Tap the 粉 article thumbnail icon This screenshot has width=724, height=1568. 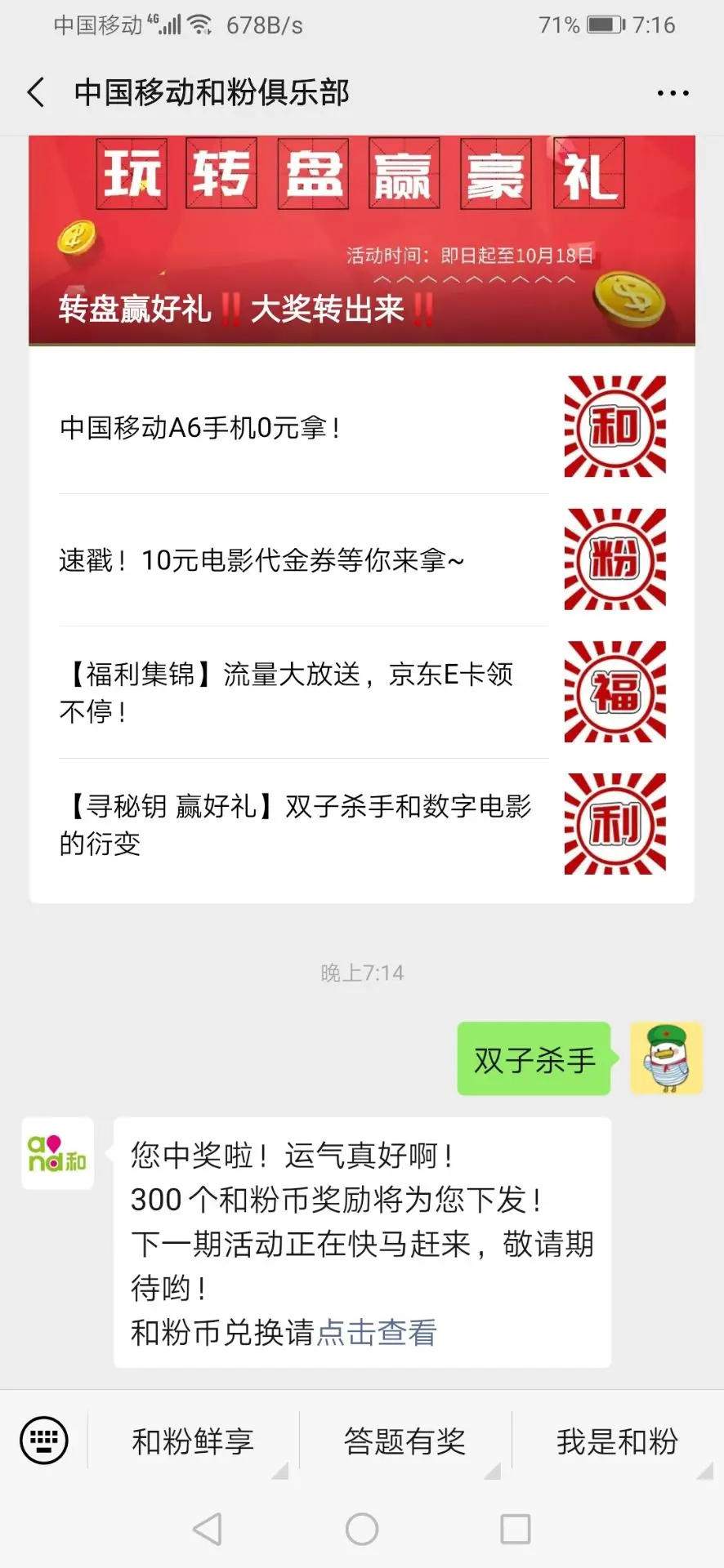click(615, 560)
